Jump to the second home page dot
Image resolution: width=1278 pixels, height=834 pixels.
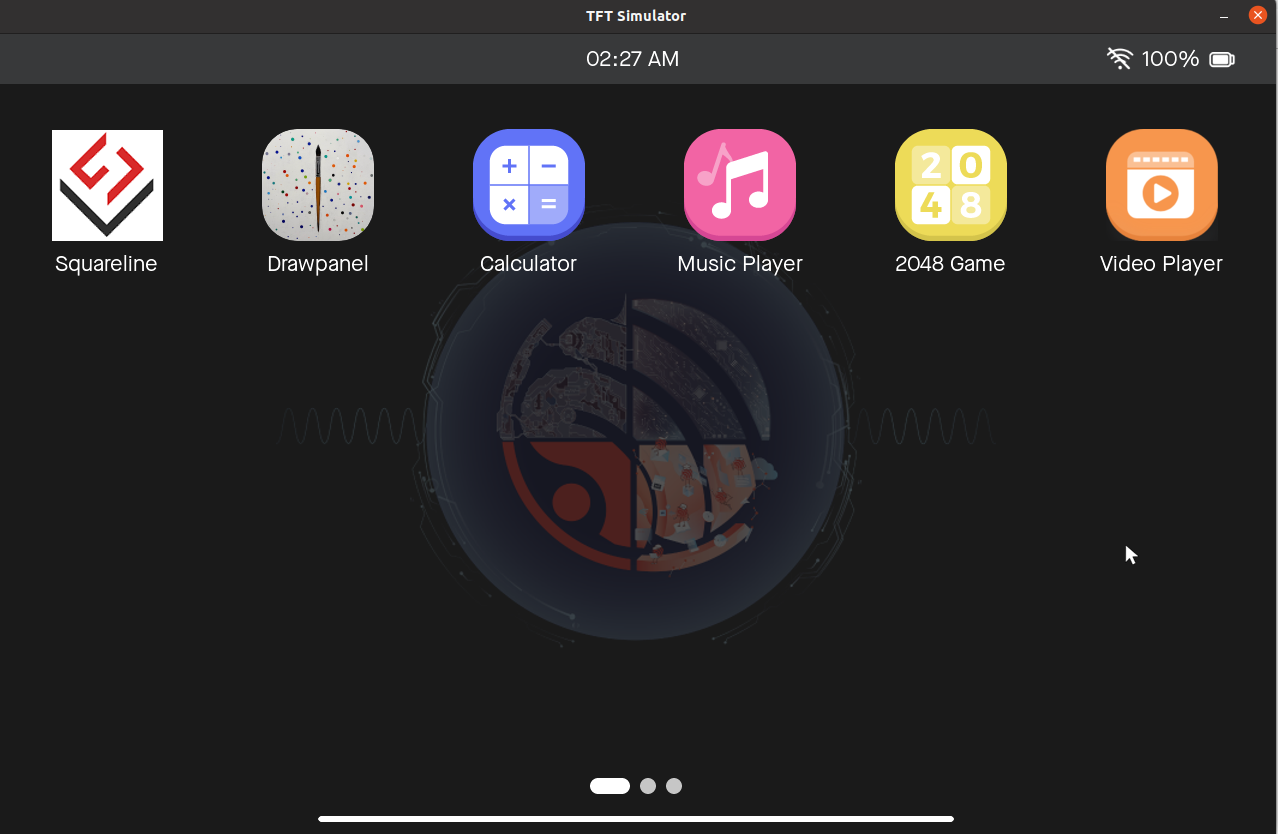pyautogui.click(x=648, y=786)
